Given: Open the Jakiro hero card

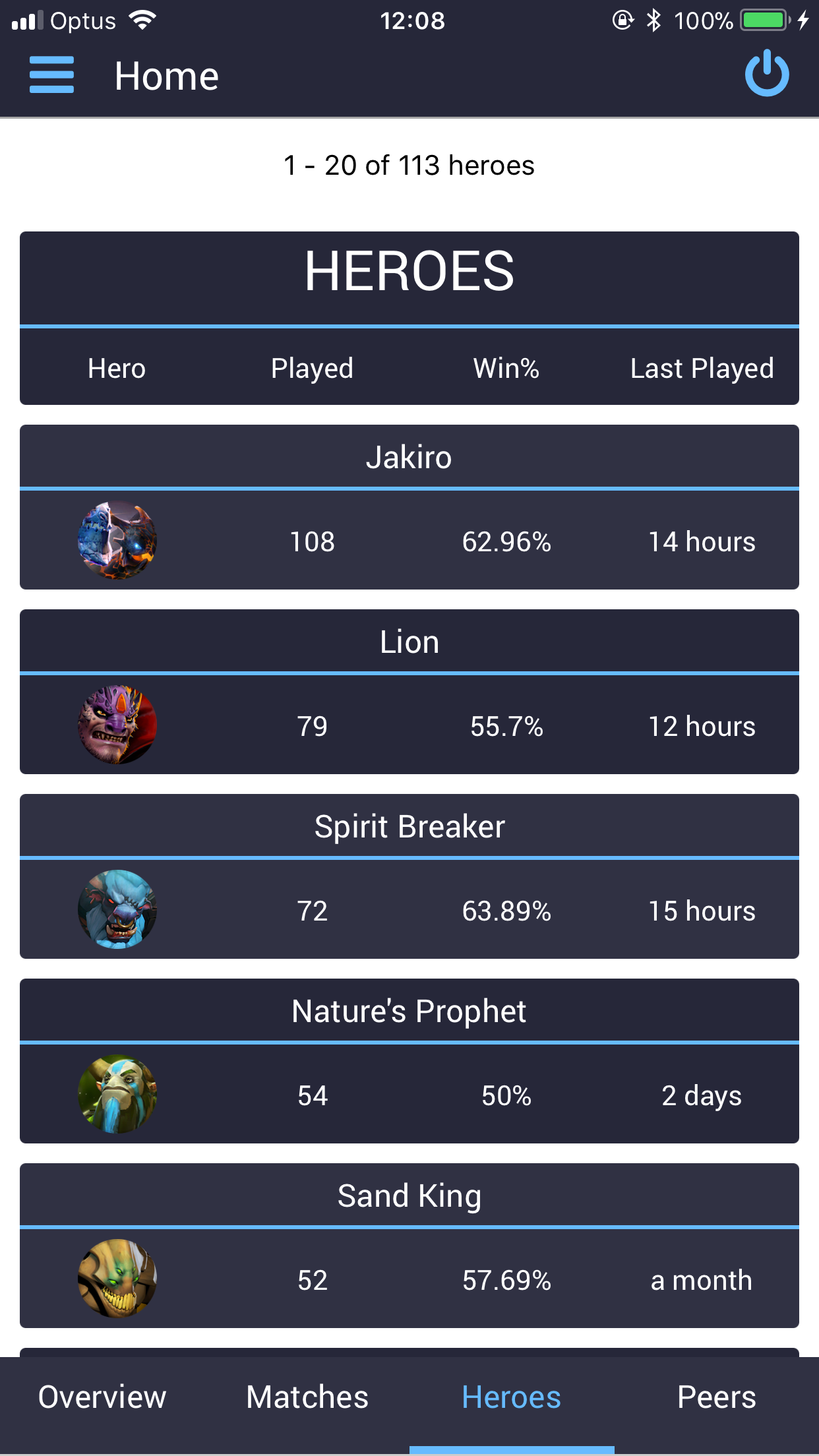Looking at the screenshot, I should coord(409,507).
